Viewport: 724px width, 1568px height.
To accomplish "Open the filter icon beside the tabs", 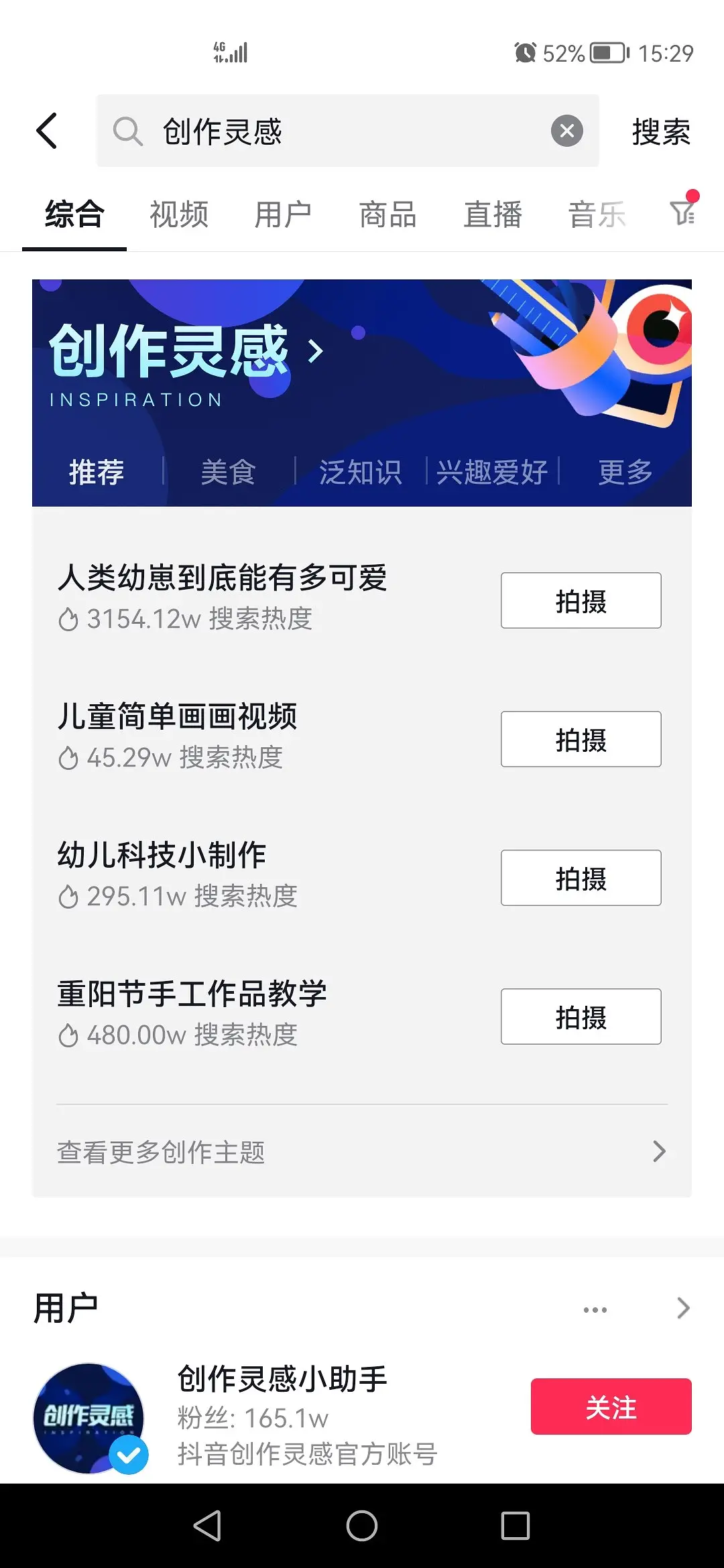I will [x=683, y=213].
